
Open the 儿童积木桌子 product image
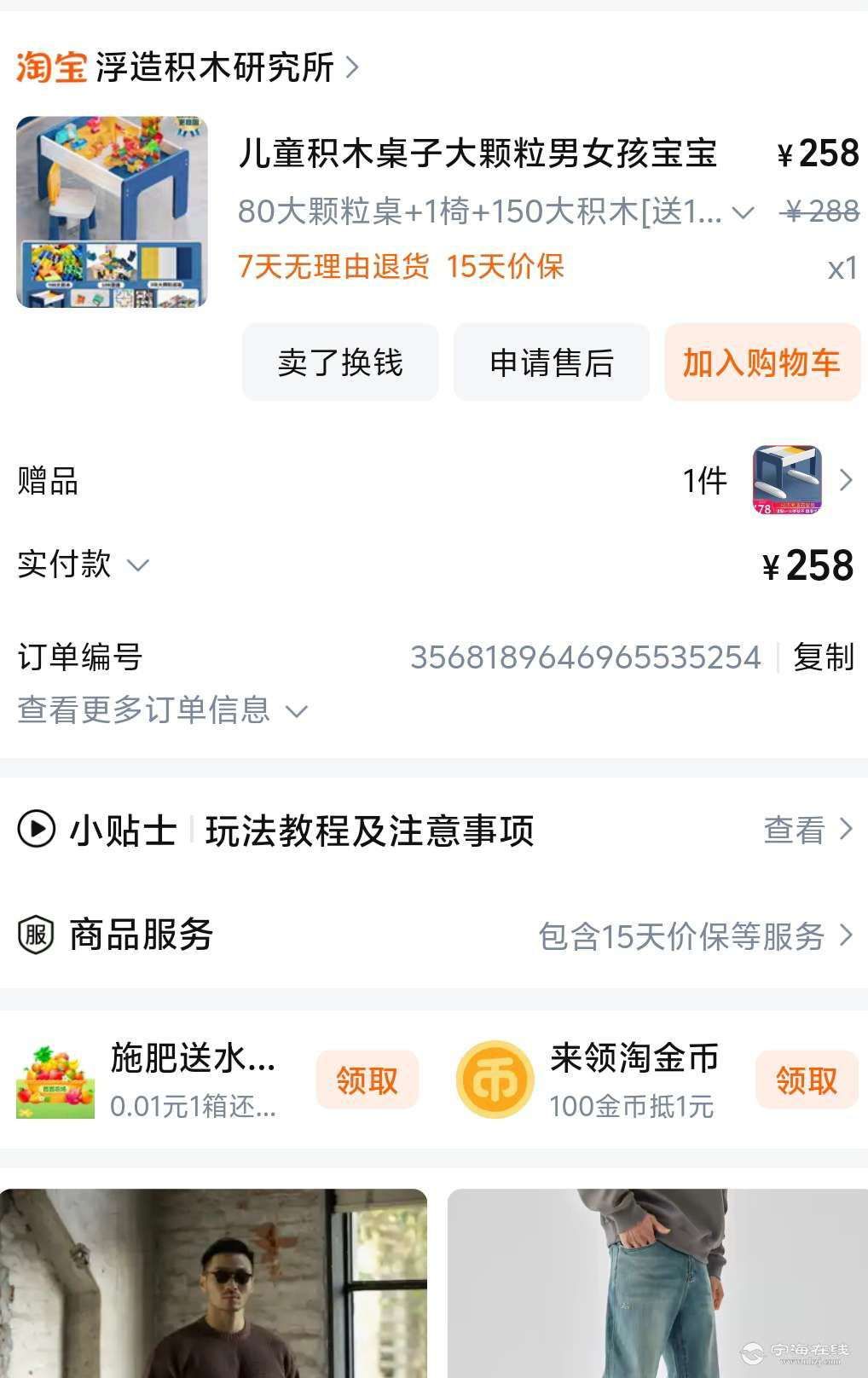tap(112, 211)
